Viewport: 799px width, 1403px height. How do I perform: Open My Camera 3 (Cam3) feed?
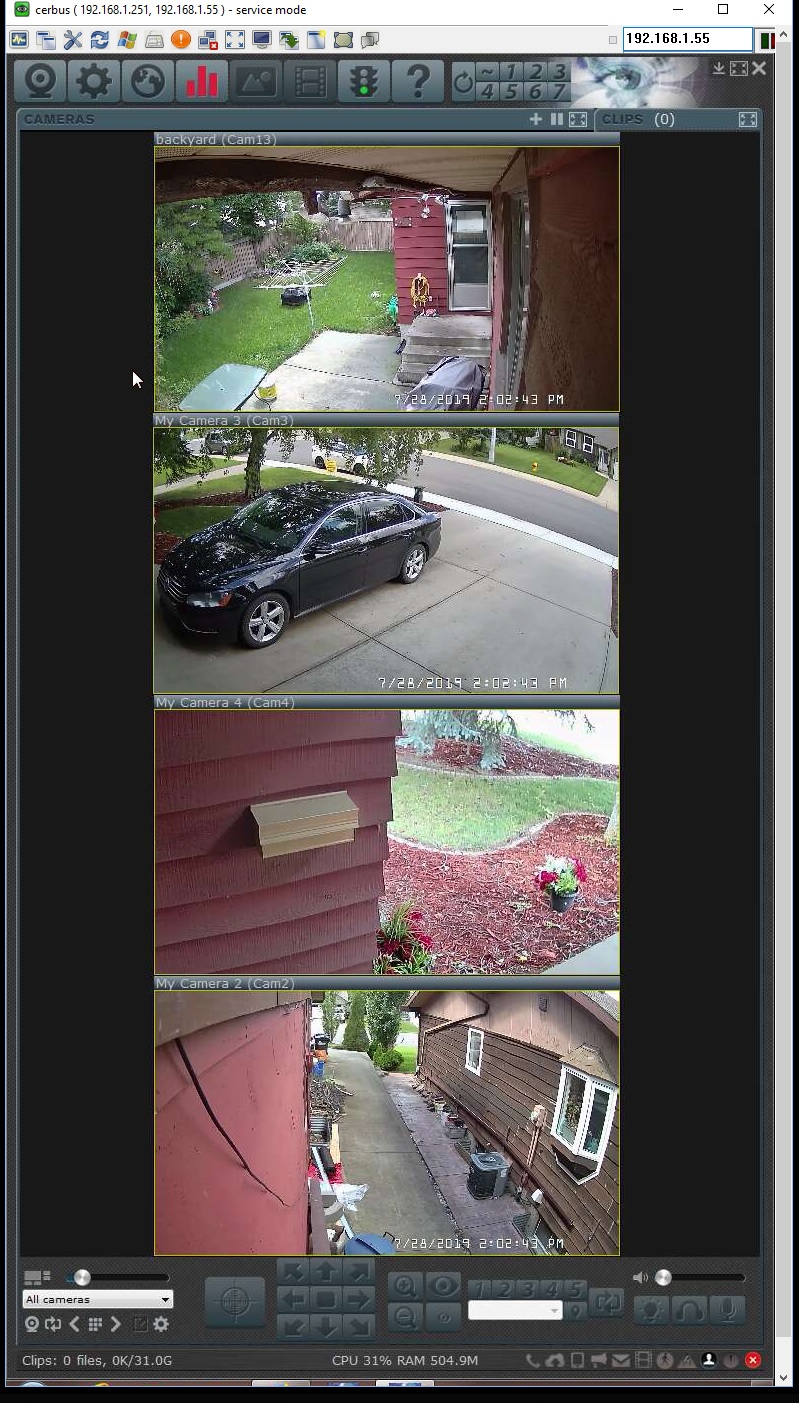386,560
